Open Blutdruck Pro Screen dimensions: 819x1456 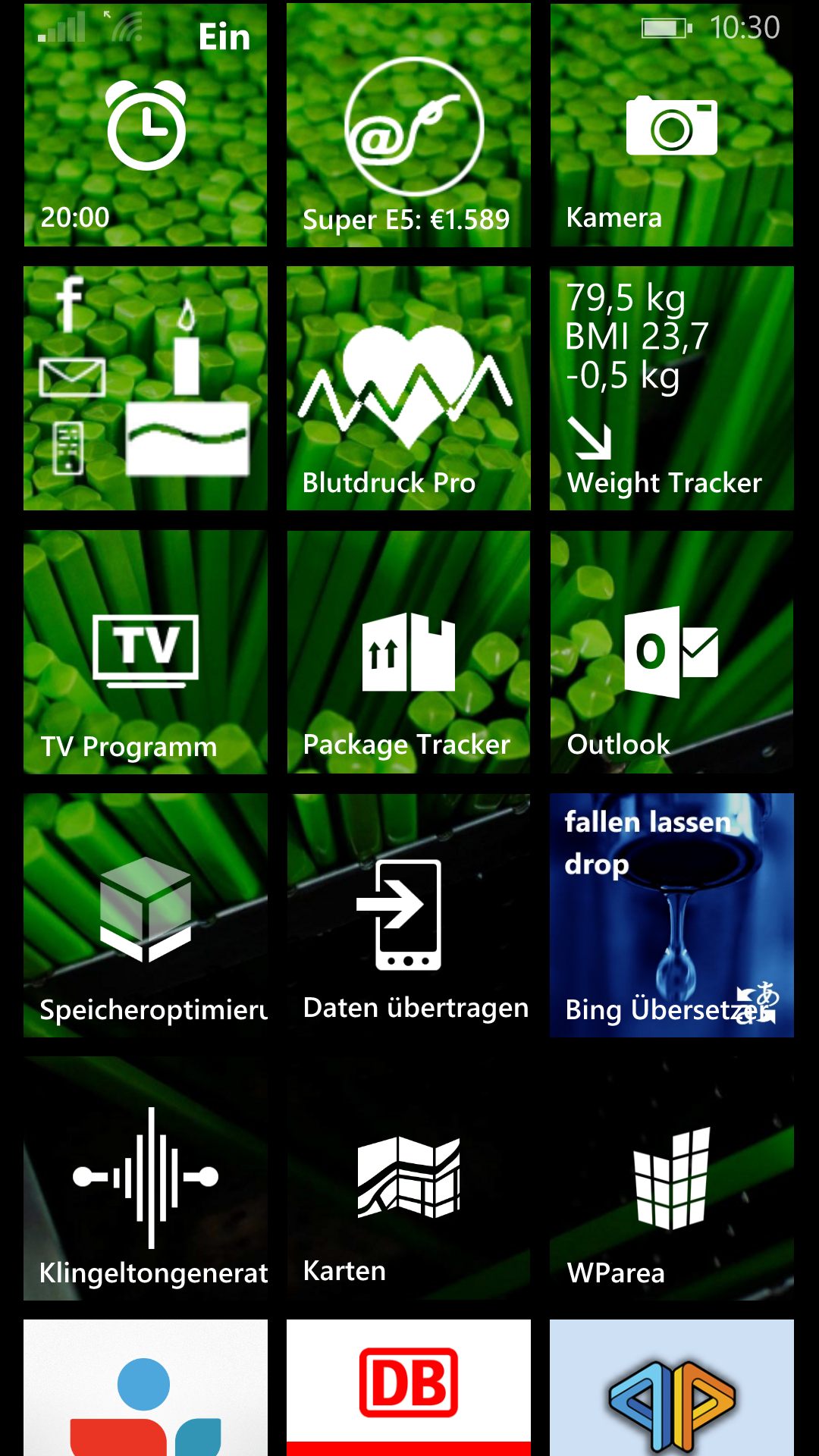(x=408, y=388)
